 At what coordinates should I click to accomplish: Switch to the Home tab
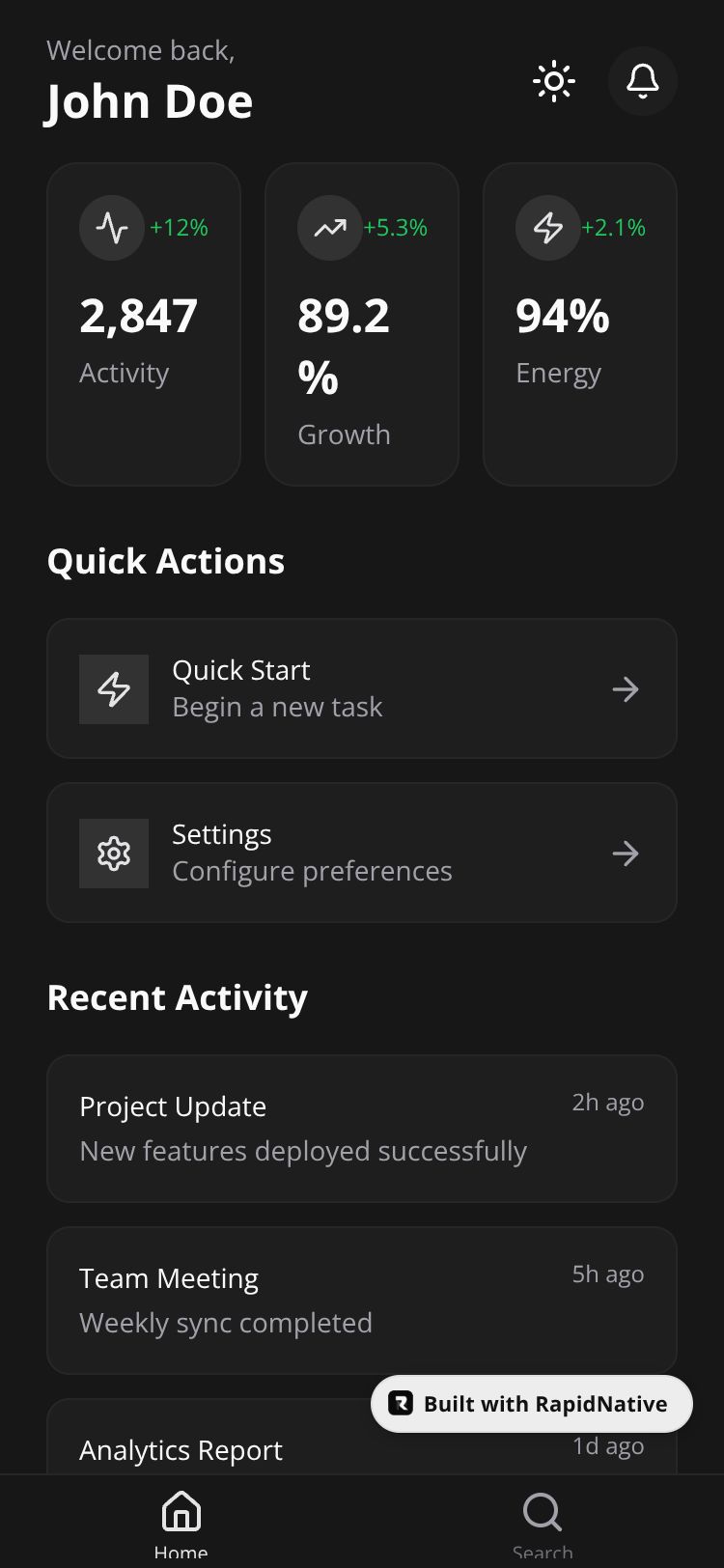181,1521
